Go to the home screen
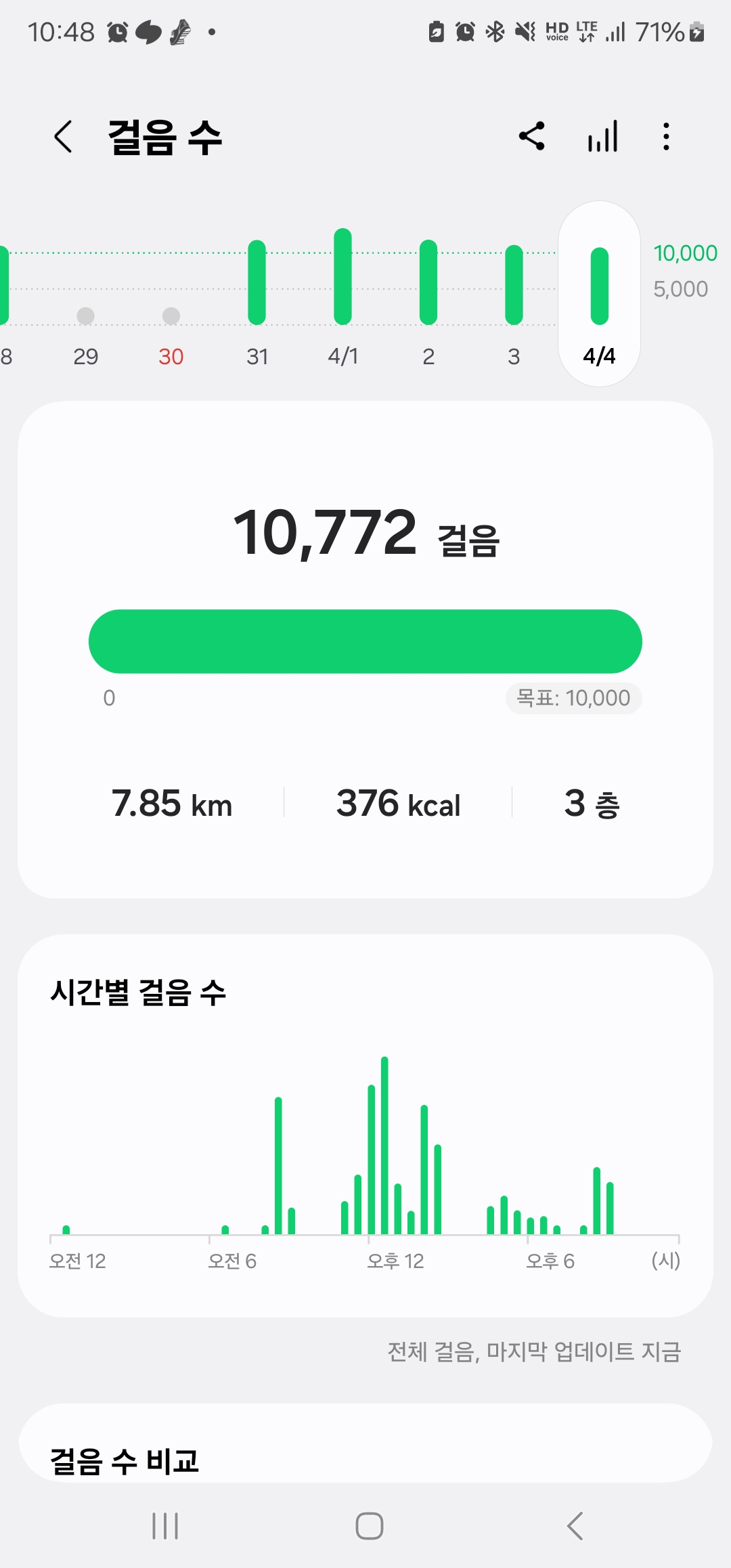Image resolution: width=731 pixels, height=1568 pixels. pyautogui.click(x=370, y=1526)
